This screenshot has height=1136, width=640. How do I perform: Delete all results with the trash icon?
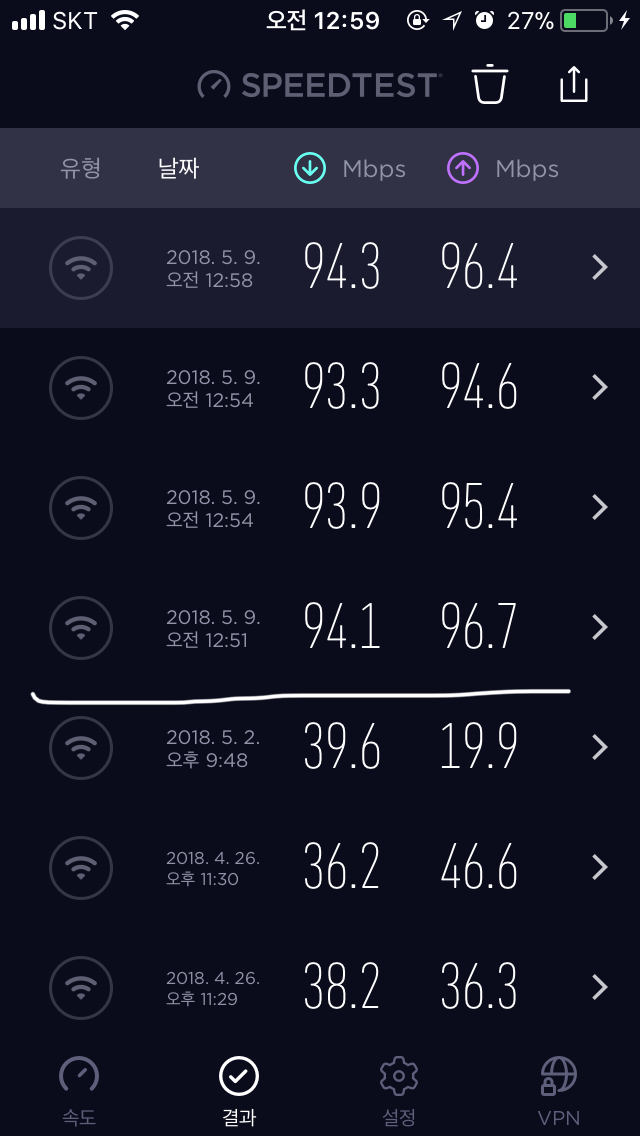click(x=490, y=85)
